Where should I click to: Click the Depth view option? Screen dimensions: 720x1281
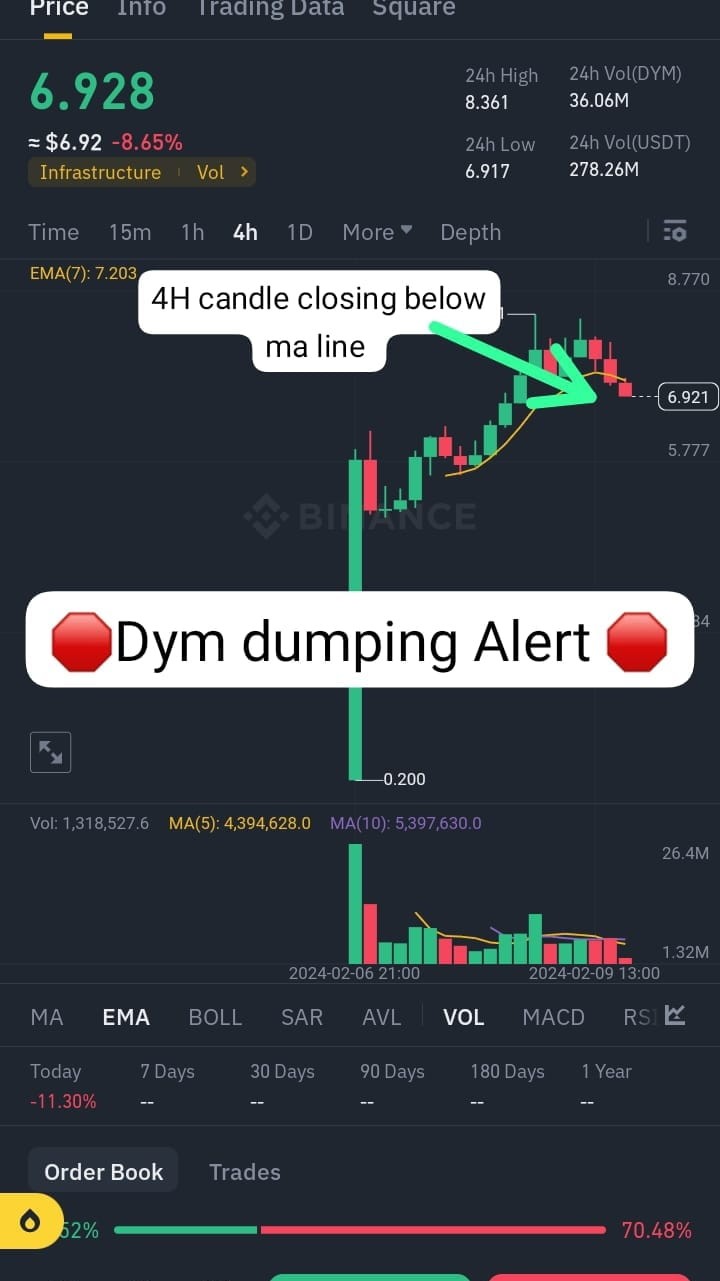click(x=470, y=231)
